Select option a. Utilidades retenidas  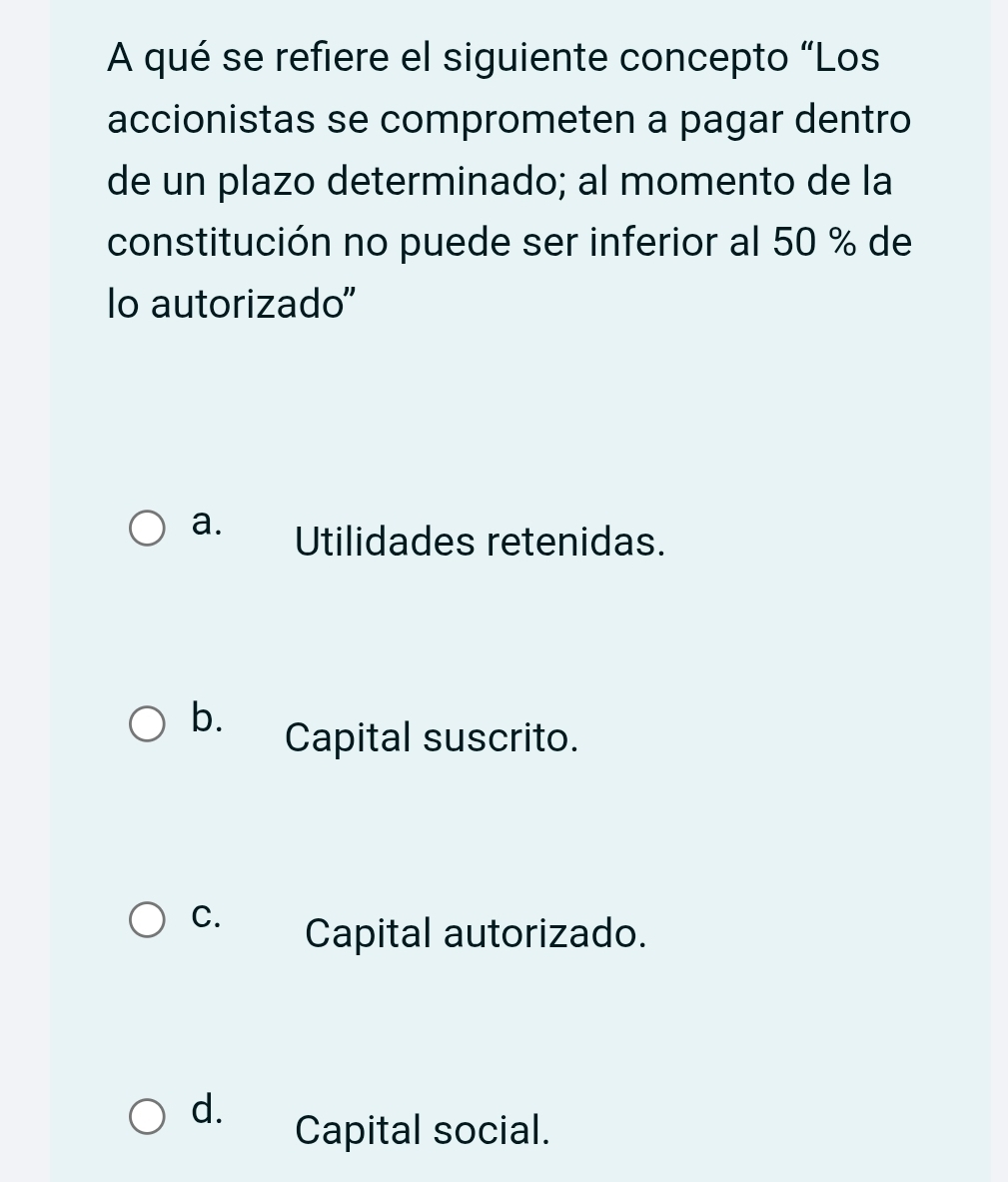(x=148, y=530)
